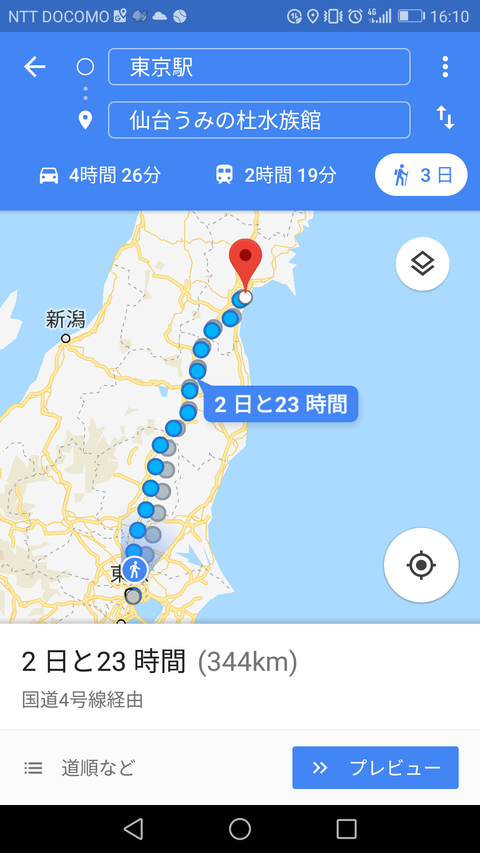
Task: Center map on my current location
Action: 421,565
